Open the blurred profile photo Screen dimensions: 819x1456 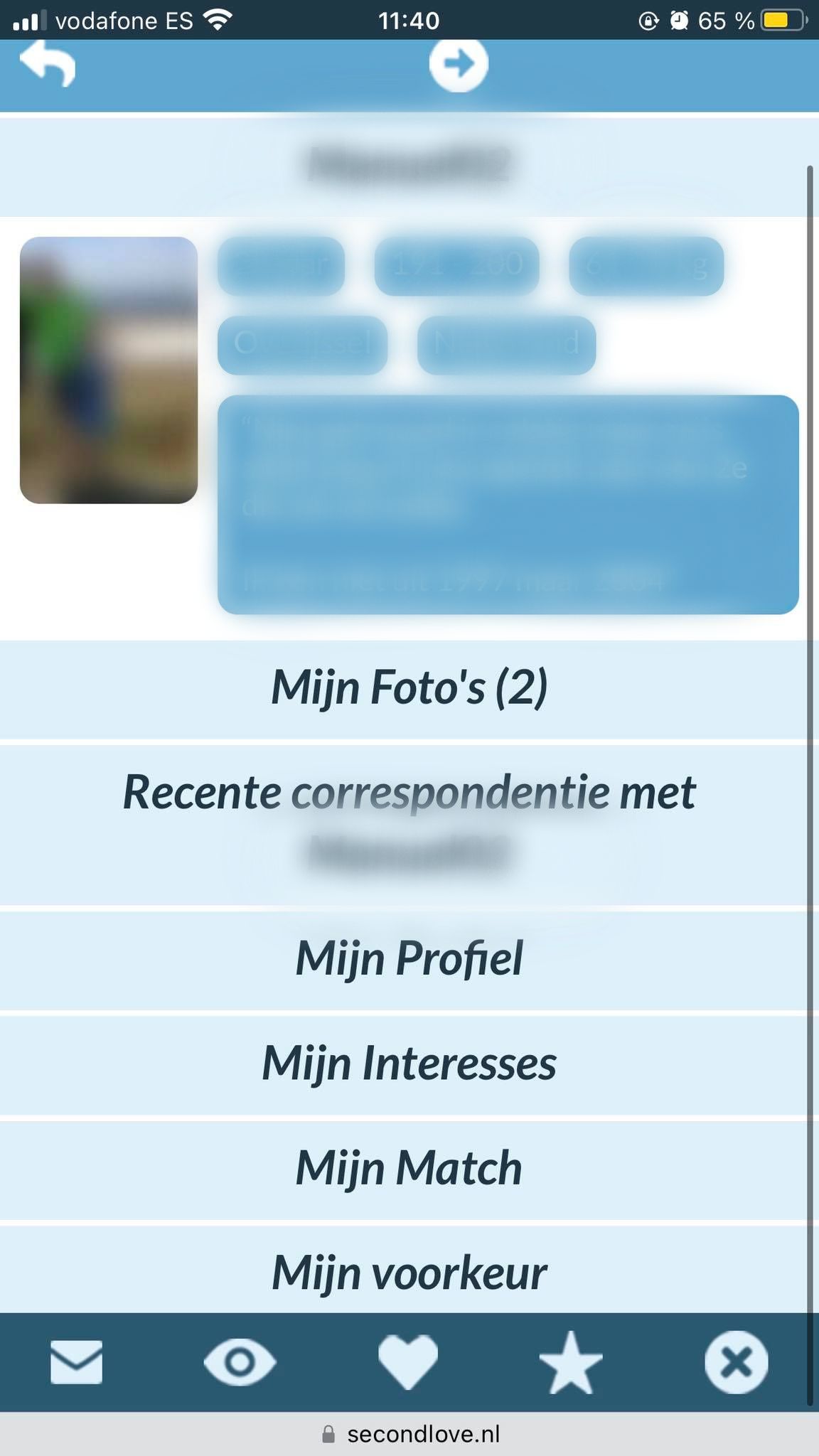[109, 370]
